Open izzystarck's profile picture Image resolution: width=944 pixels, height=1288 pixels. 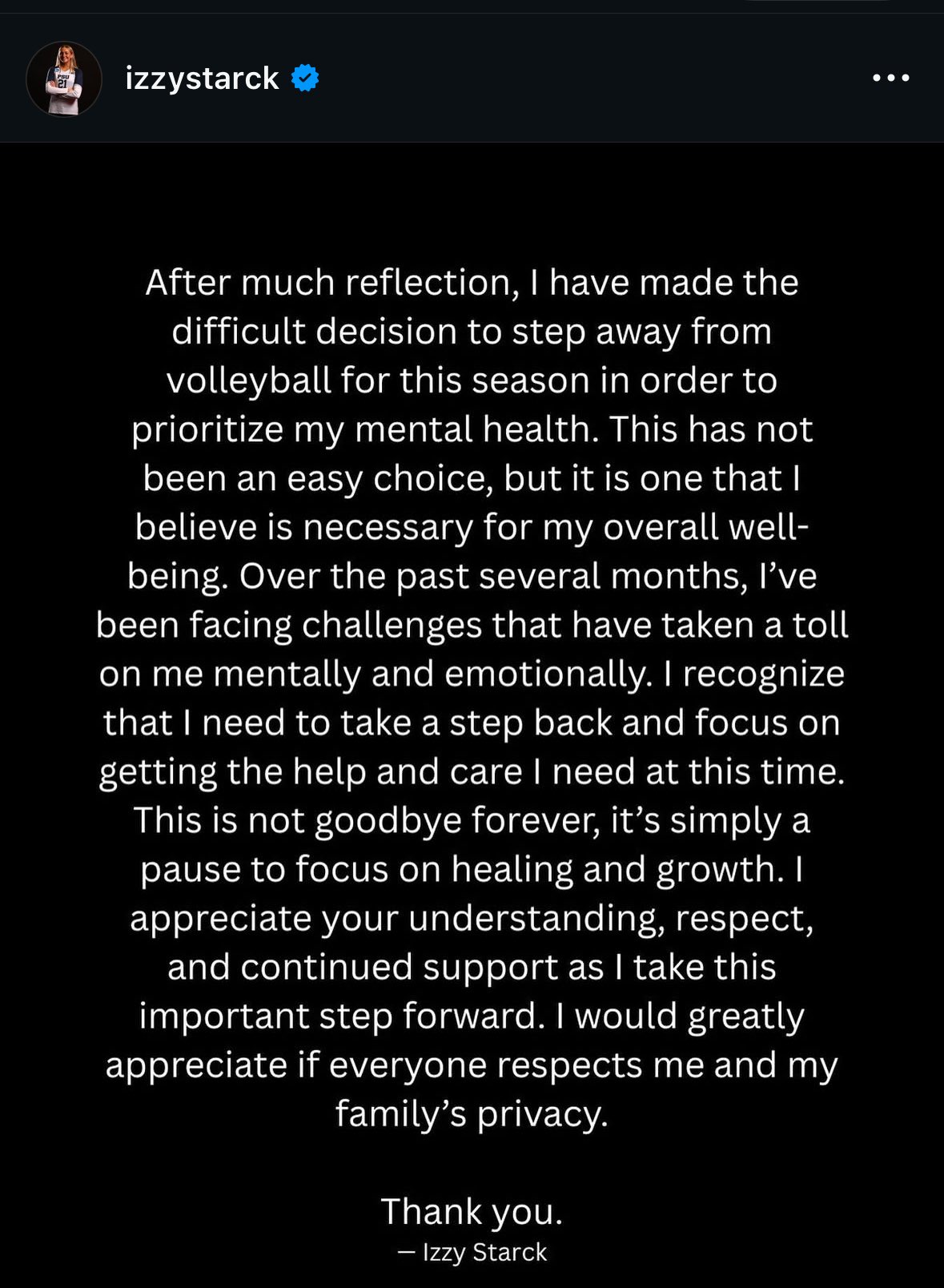(64, 78)
